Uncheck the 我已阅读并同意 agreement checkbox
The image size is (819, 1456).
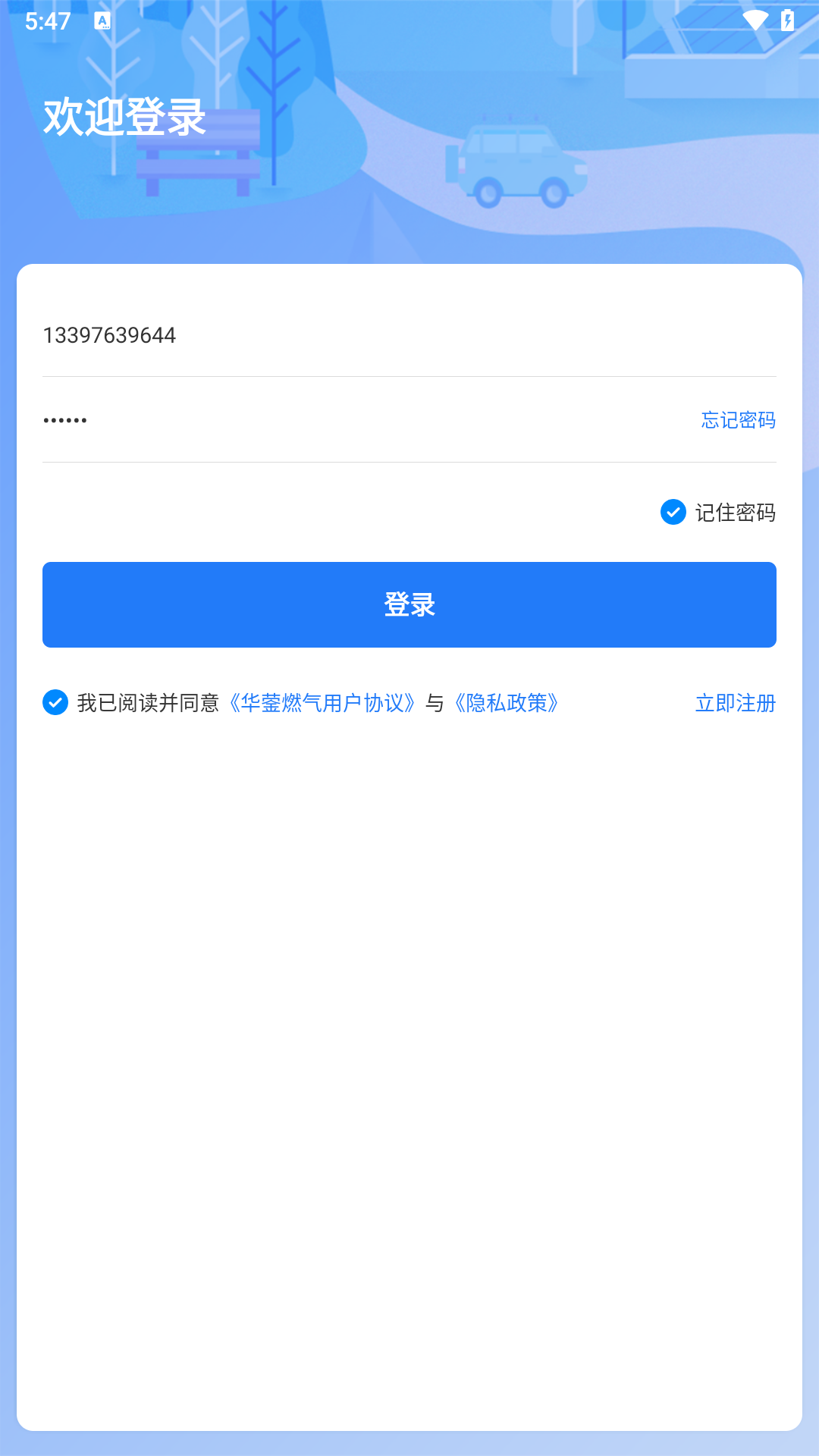pos(55,703)
